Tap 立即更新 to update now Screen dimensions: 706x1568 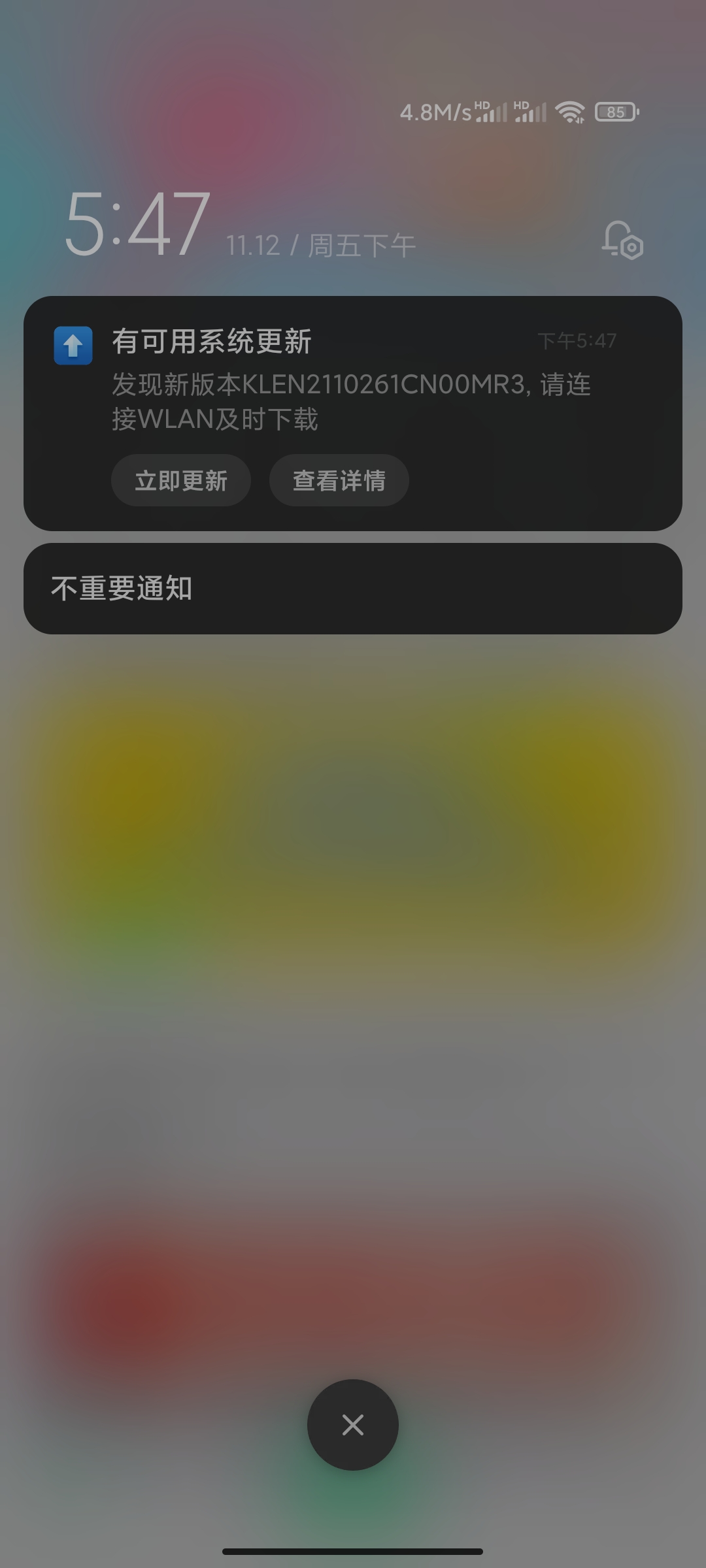181,480
